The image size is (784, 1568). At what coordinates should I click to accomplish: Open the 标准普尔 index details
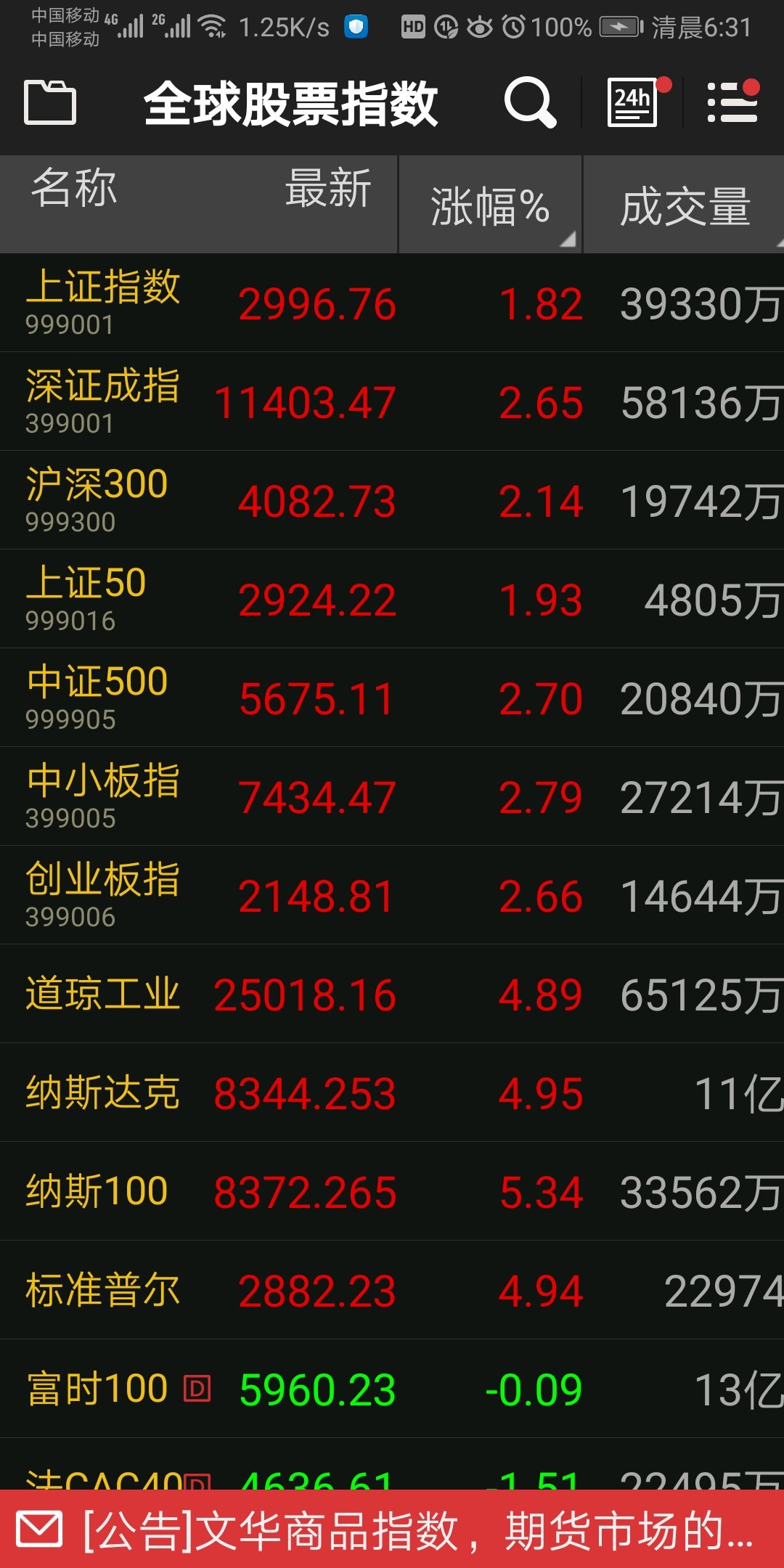pos(392,1290)
